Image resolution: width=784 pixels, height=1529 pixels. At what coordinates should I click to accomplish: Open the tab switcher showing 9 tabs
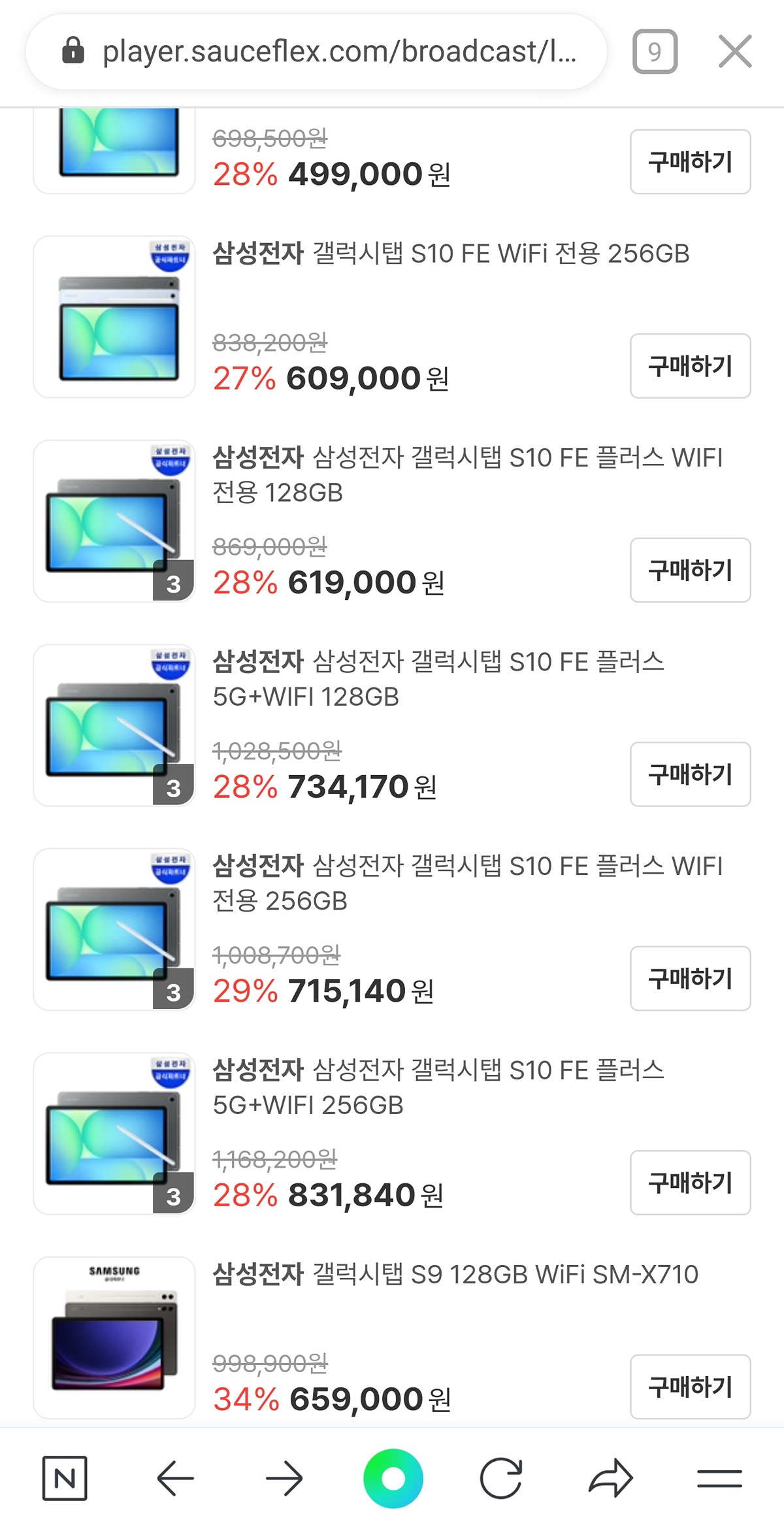(x=655, y=52)
